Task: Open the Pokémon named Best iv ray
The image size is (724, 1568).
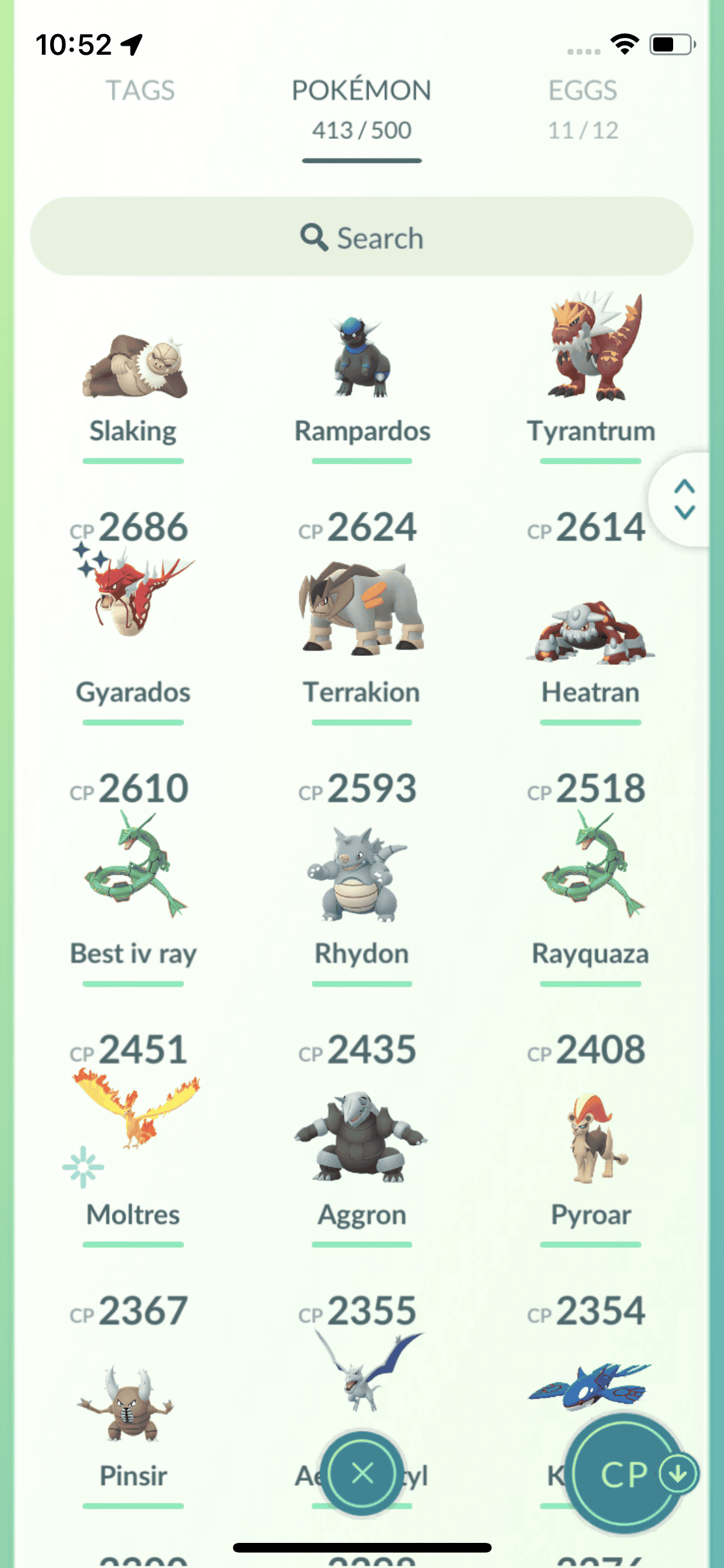Action: (133, 869)
